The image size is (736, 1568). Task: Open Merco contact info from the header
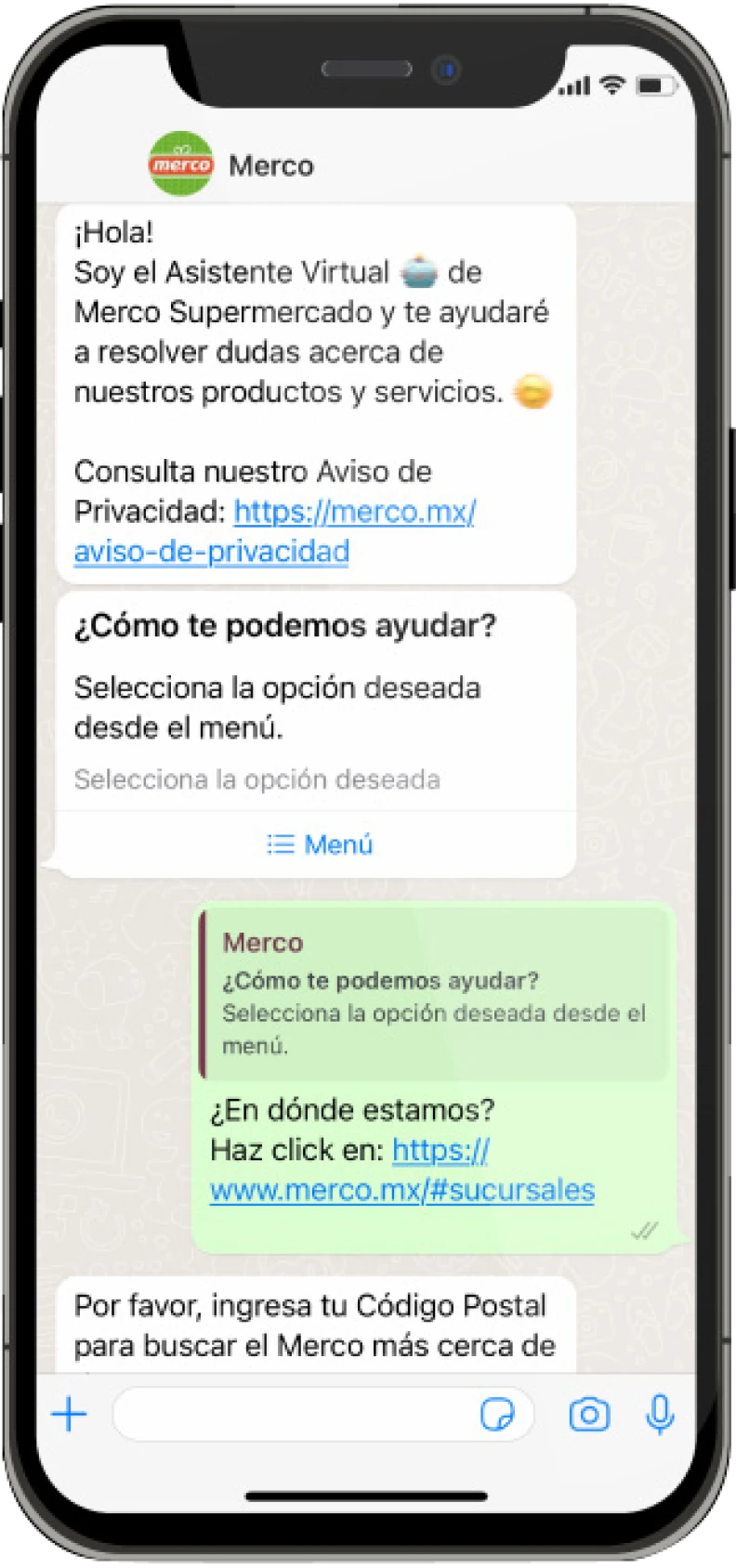click(270, 166)
